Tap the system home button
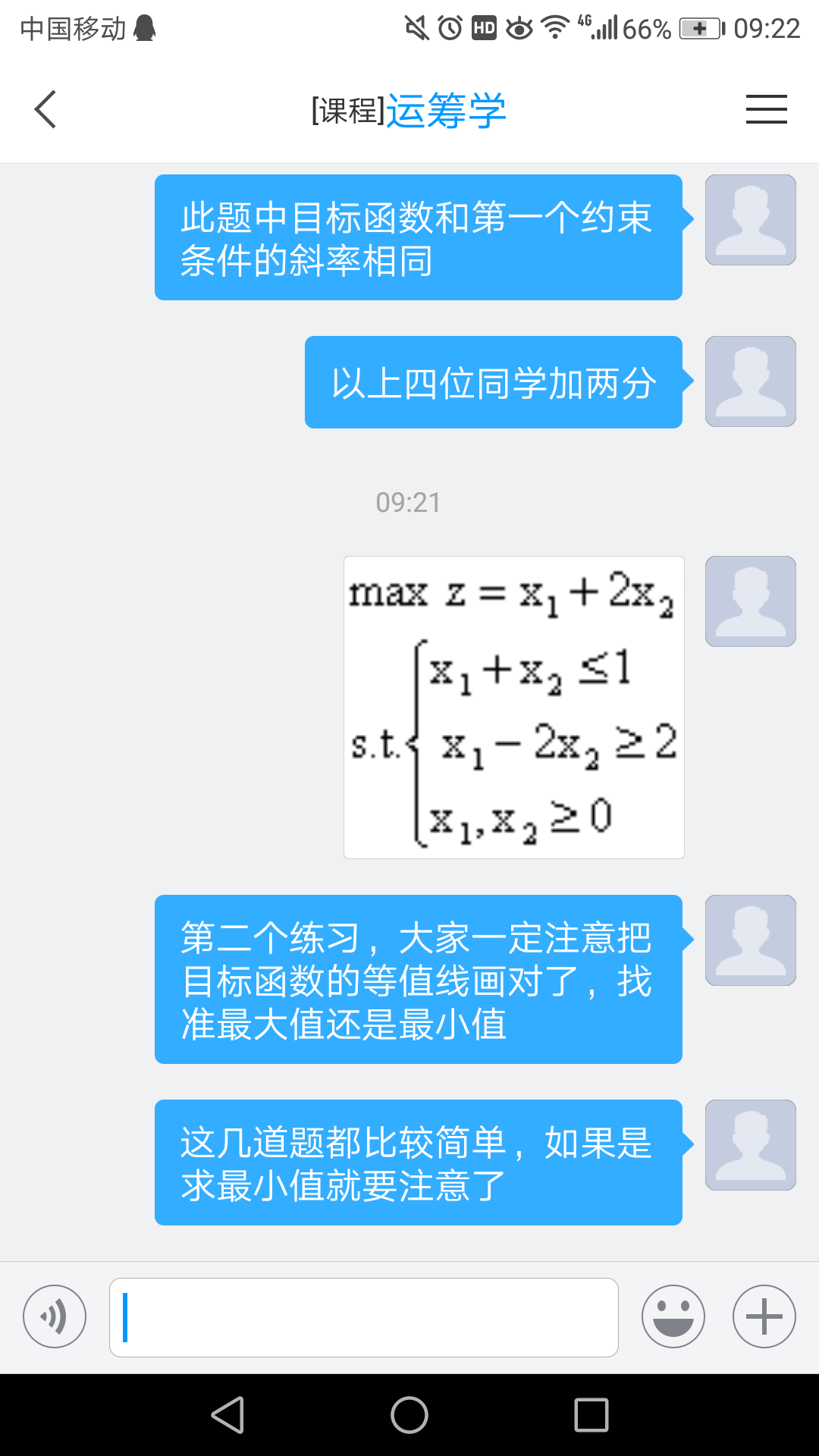 [409, 1415]
